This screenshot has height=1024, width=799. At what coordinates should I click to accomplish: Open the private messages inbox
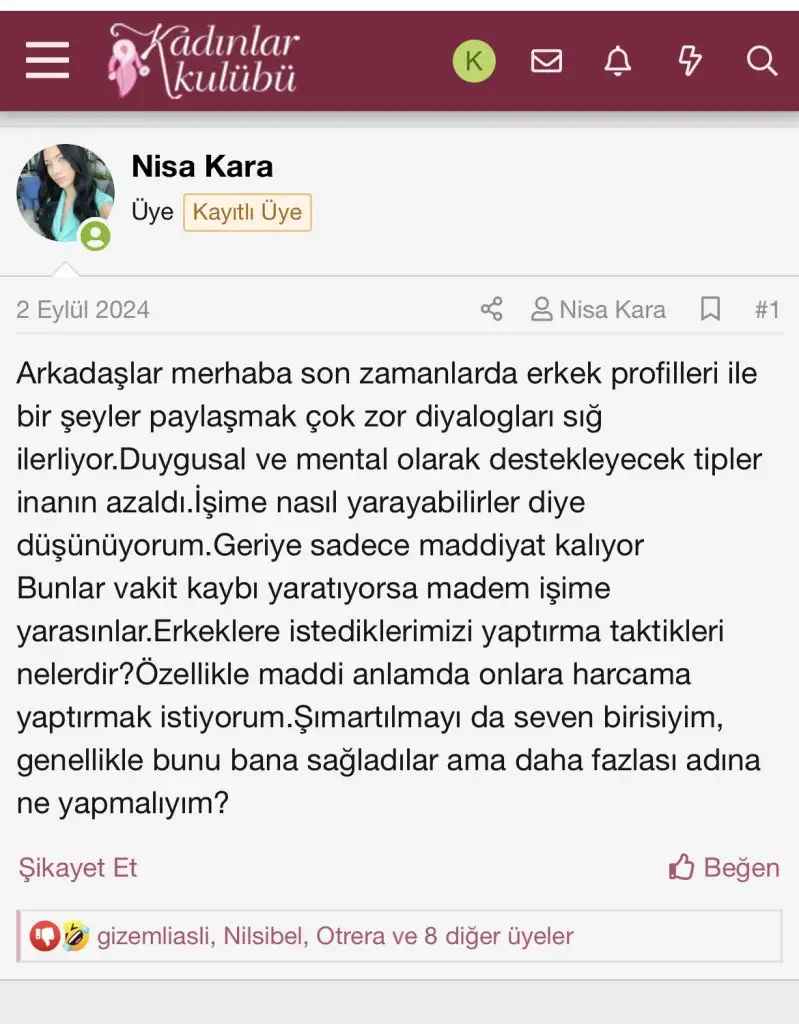tap(546, 61)
